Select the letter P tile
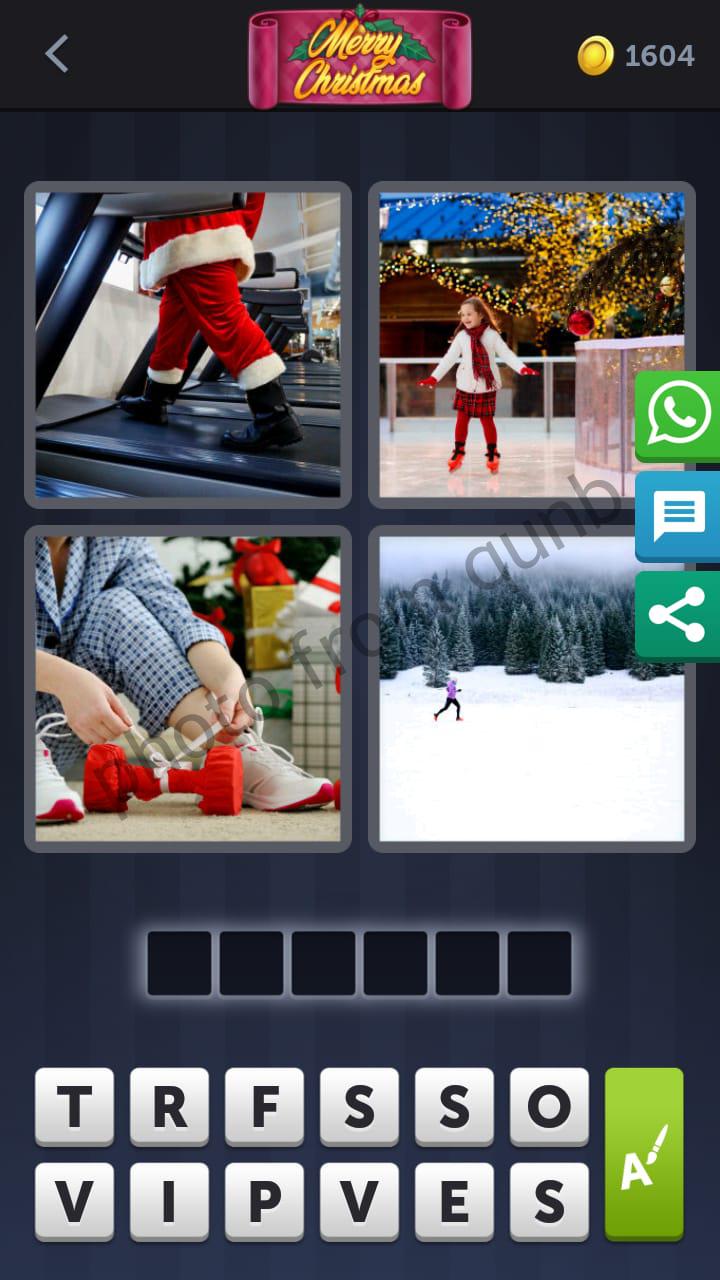The width and height of the screenshot is (720, 1280). tap(264, 1201)
